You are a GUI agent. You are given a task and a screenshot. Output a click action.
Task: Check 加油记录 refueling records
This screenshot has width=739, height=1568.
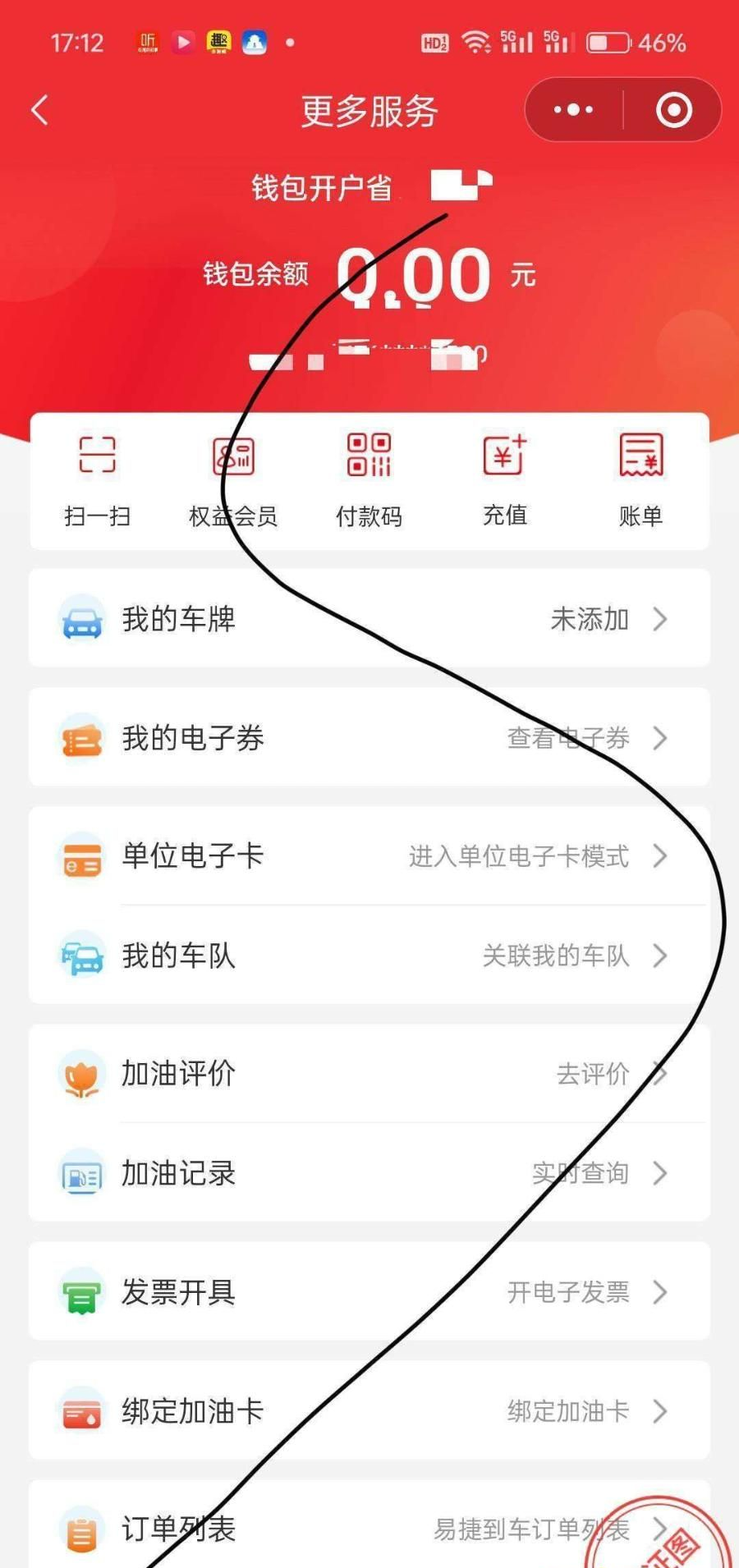click(369, 1173)
